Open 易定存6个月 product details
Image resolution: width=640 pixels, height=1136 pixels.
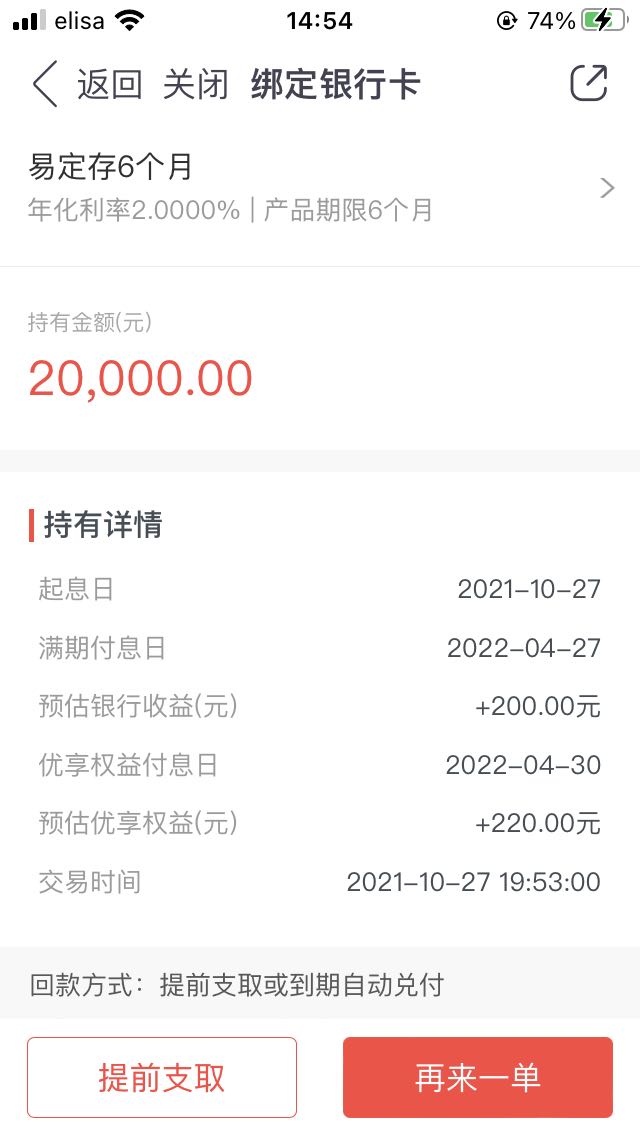click(x=320, y=188)
